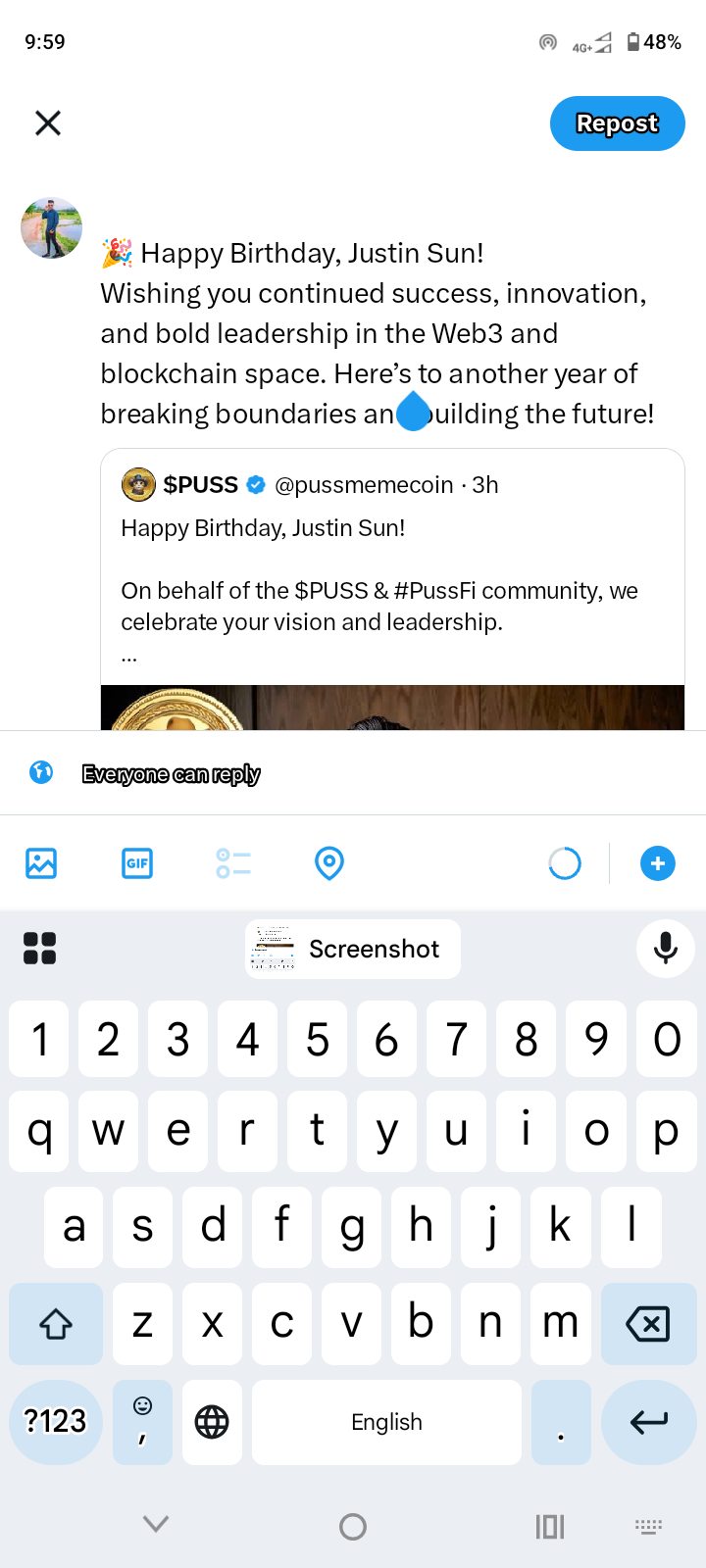Start voice input with the microphone

click(x=666, y=949)
